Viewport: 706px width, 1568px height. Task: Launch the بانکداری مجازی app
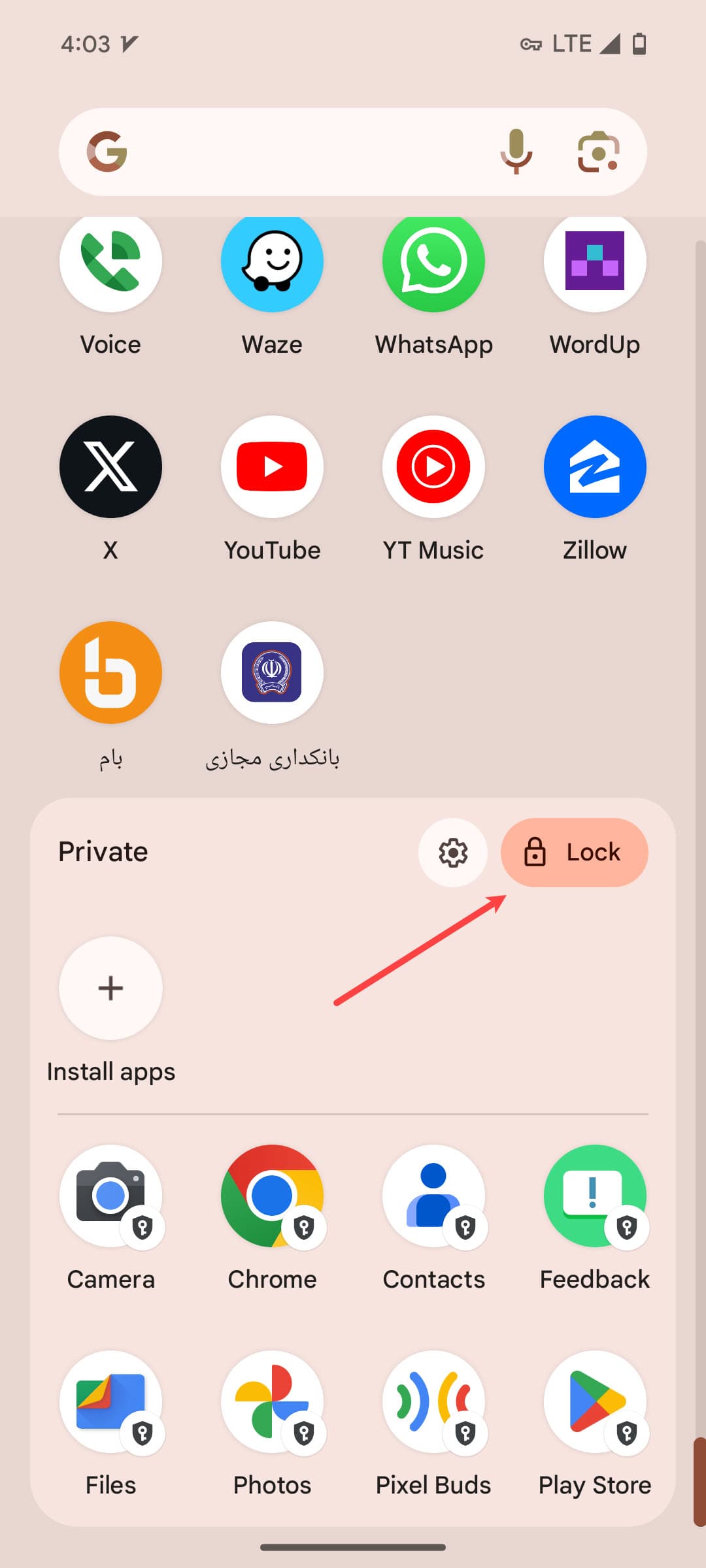(272, 672)
